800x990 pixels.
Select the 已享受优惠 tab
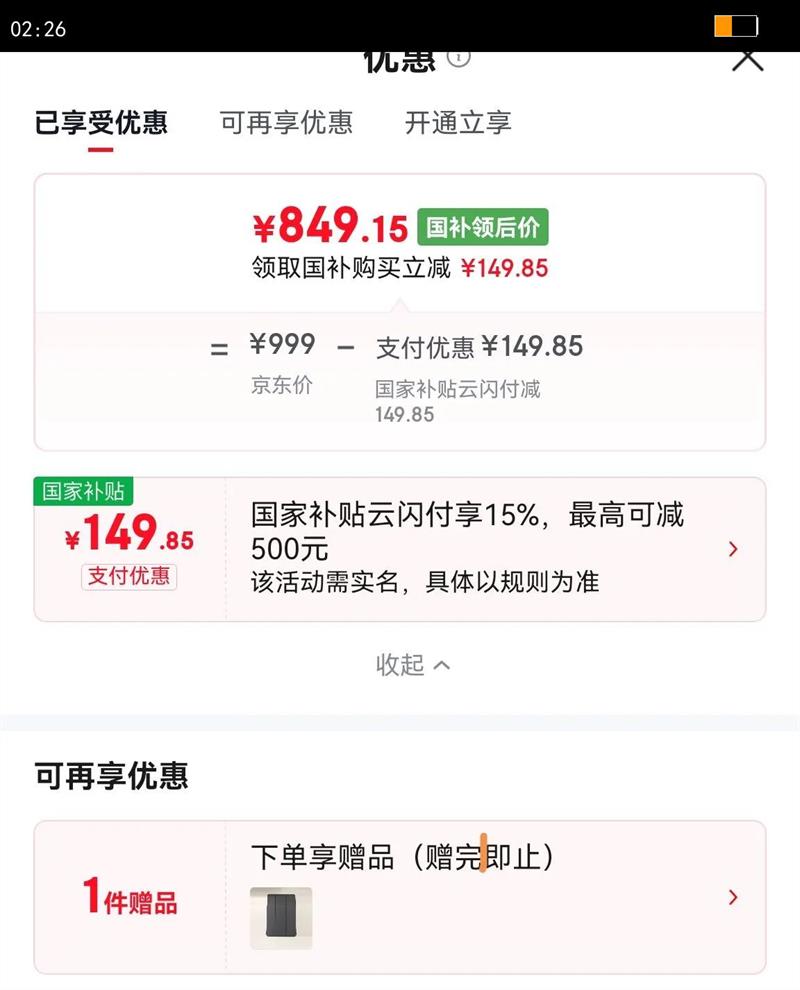point(102,123)
